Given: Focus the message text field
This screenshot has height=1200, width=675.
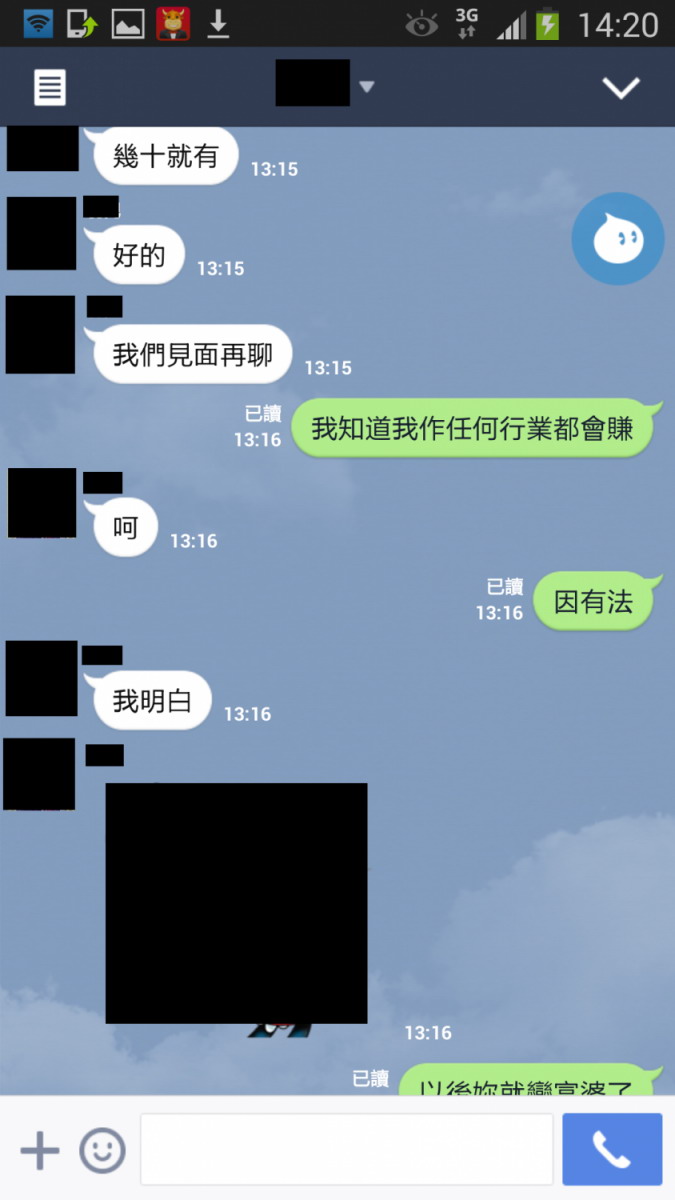Looking at the screenshot, I should 346,1150.
